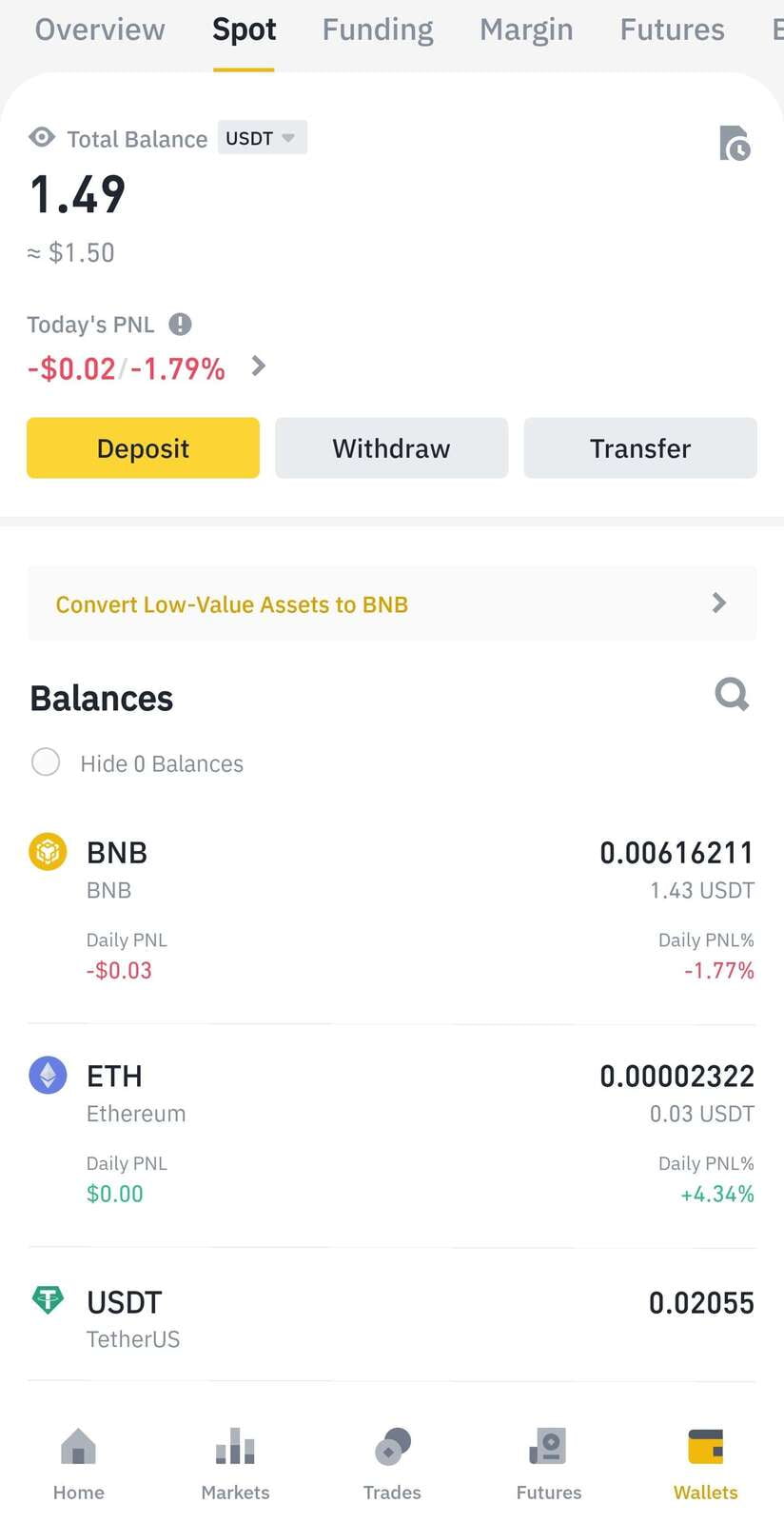784x1523 pixels.
Task: Search balances with the magnifier icon
Action: coord(732,695)
